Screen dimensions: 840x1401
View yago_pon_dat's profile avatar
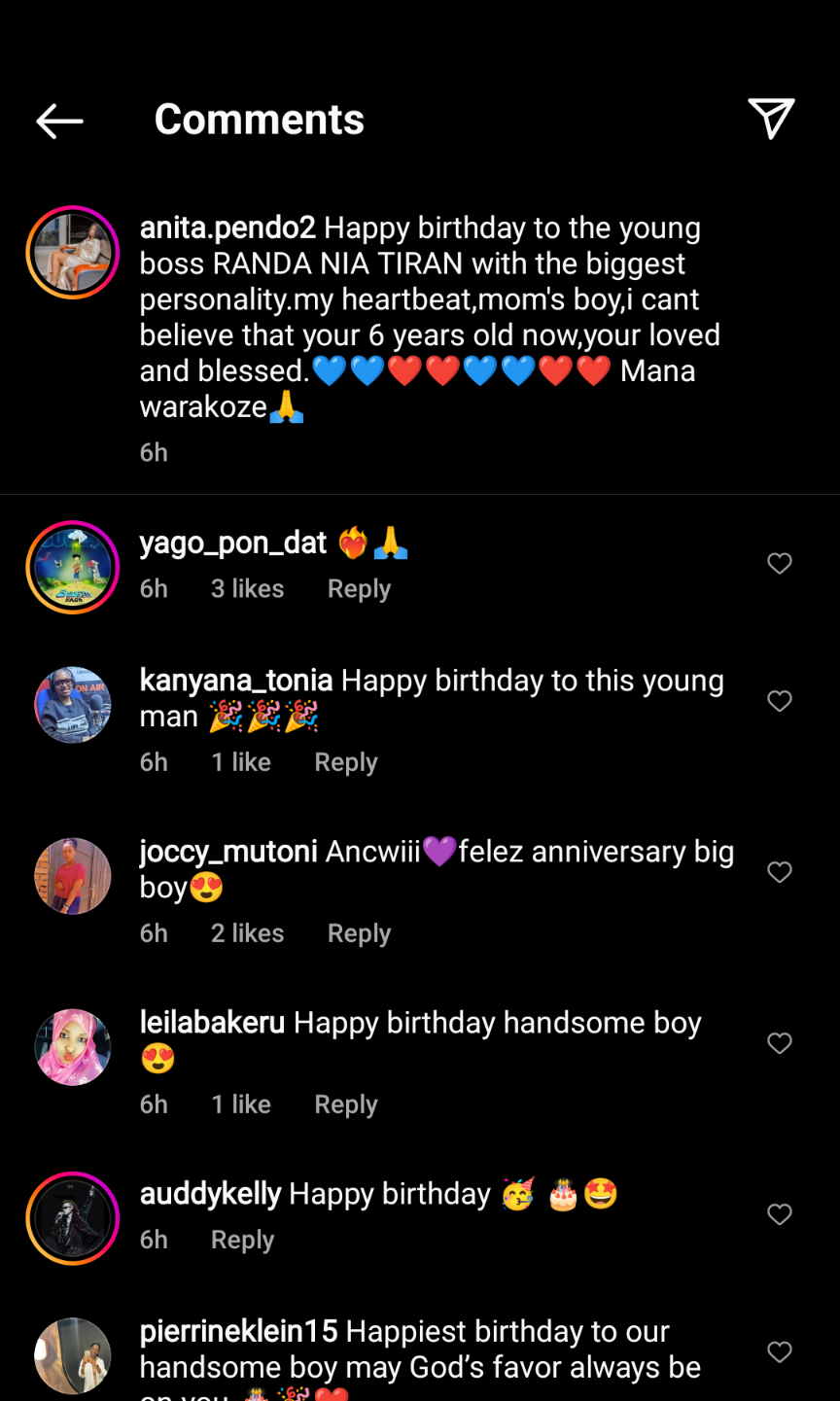(73, 568)
